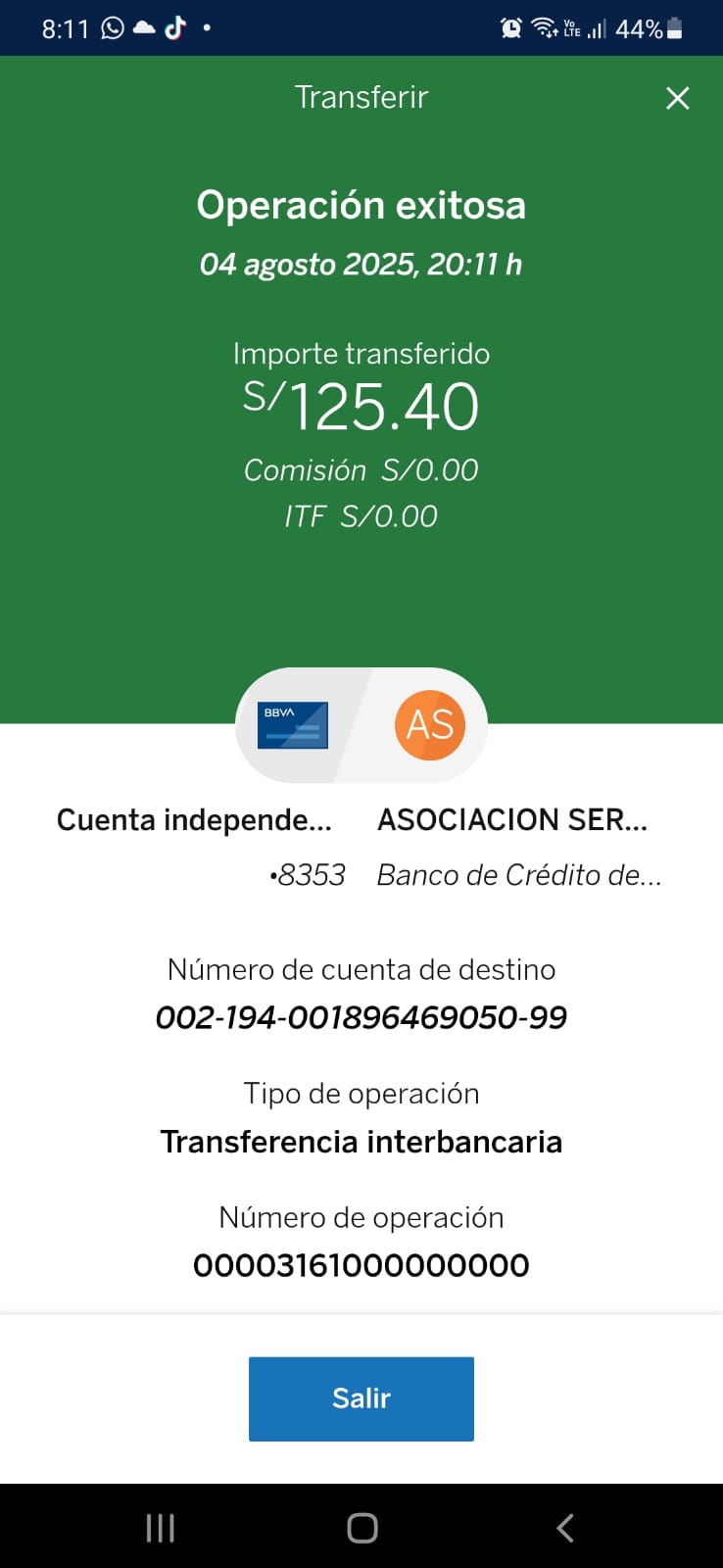
Task: Open recent apps from the navigation bar
Action: point(160,1528)
